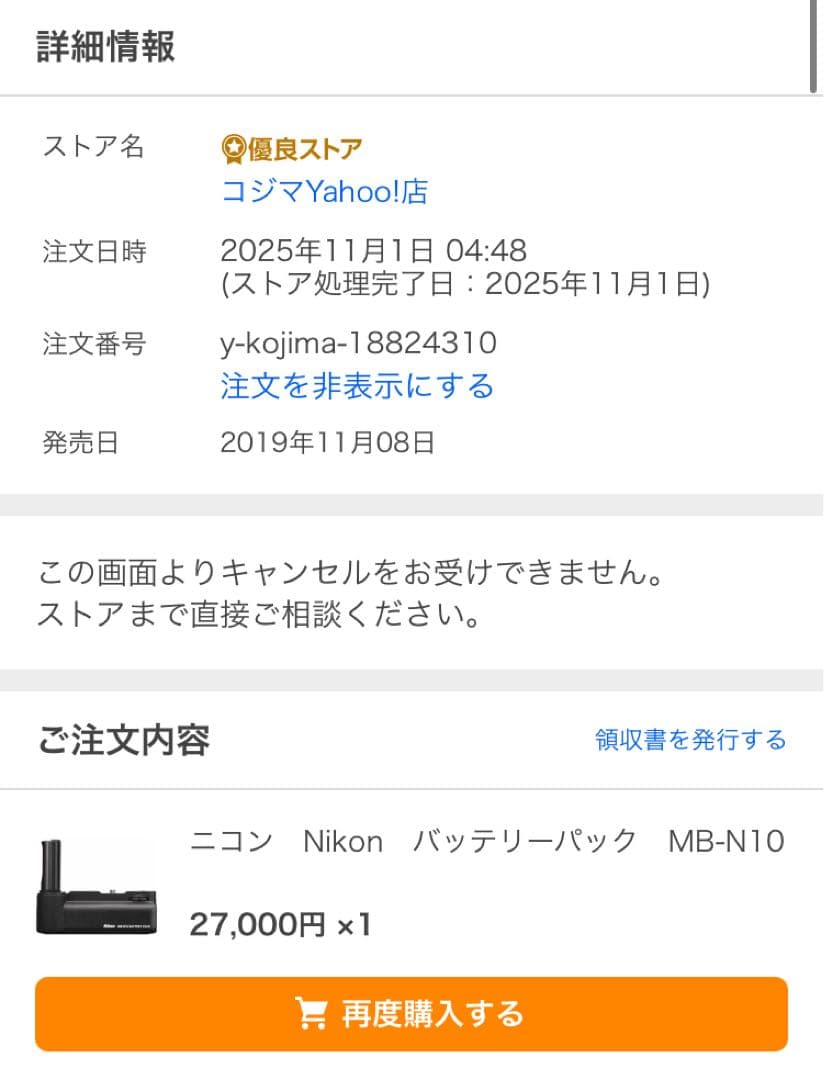Select the product name Nikon バッテリーパック MB-N10

(x=490, y=842)
